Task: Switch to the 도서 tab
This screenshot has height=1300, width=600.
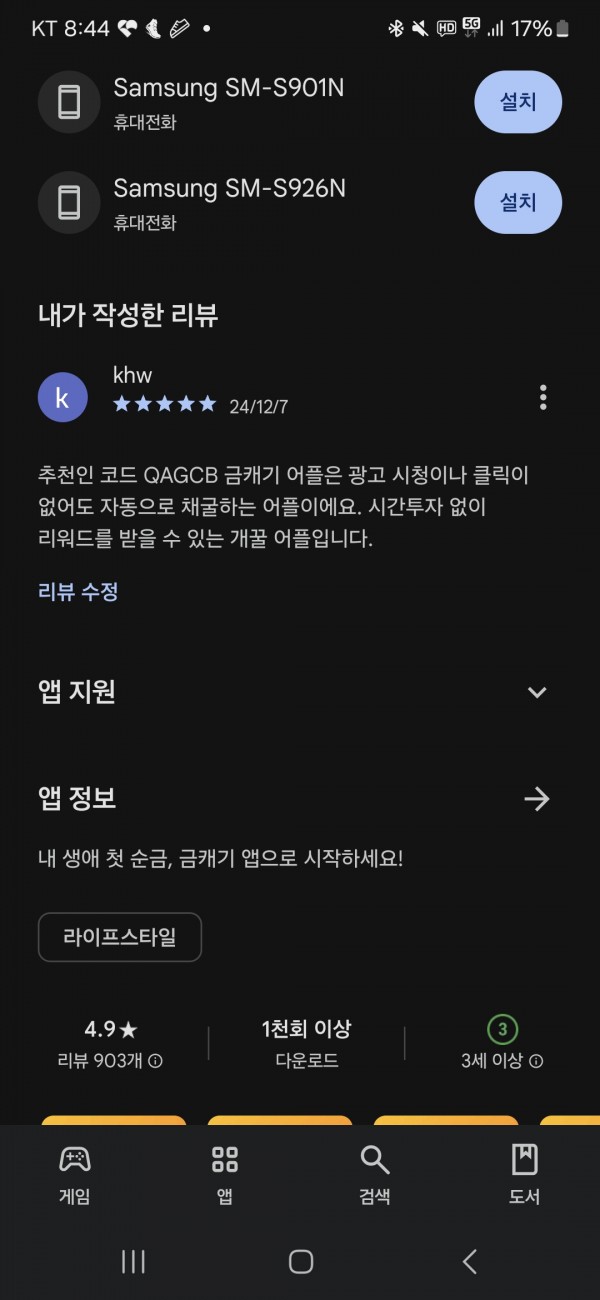Action: [x=525, y=1175]
